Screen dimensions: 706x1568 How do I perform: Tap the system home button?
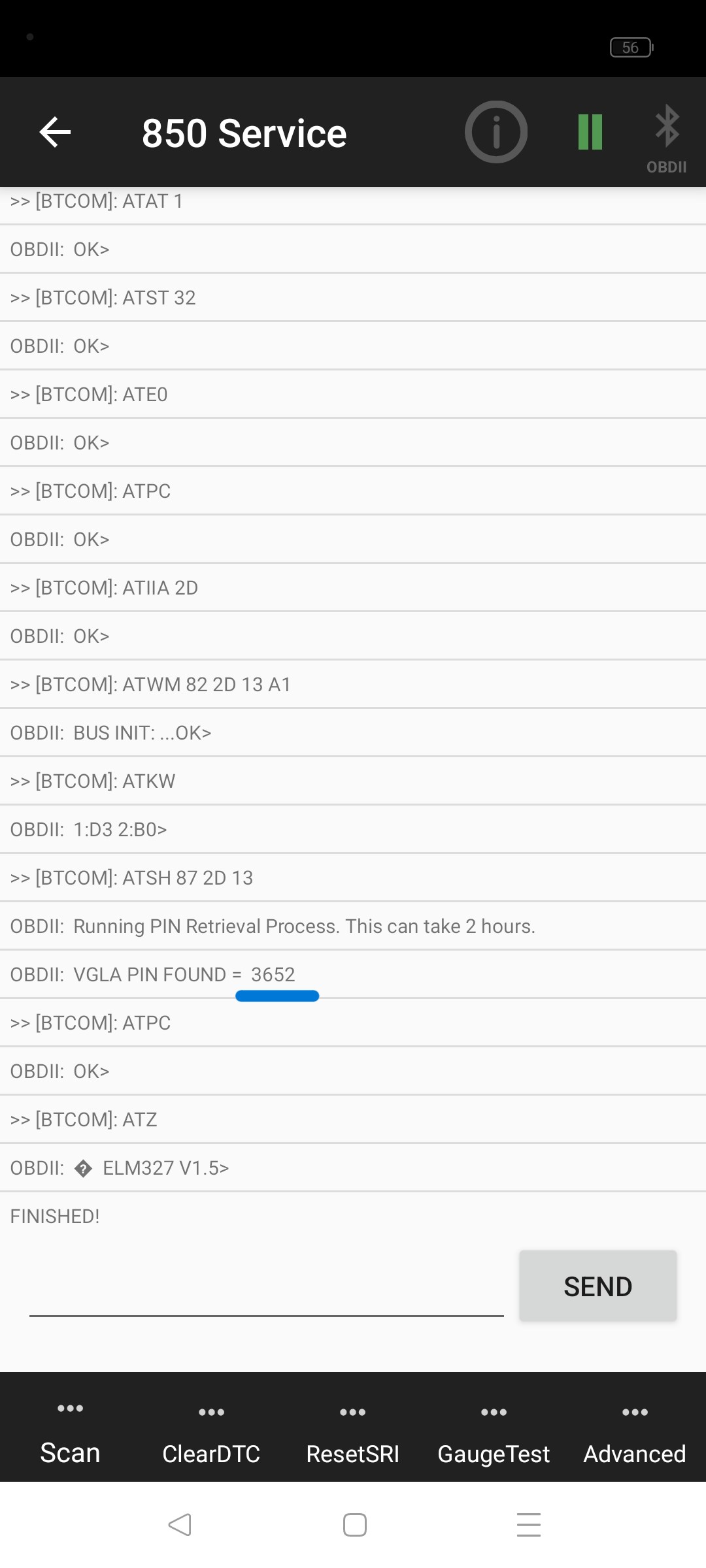point(354,1525)
